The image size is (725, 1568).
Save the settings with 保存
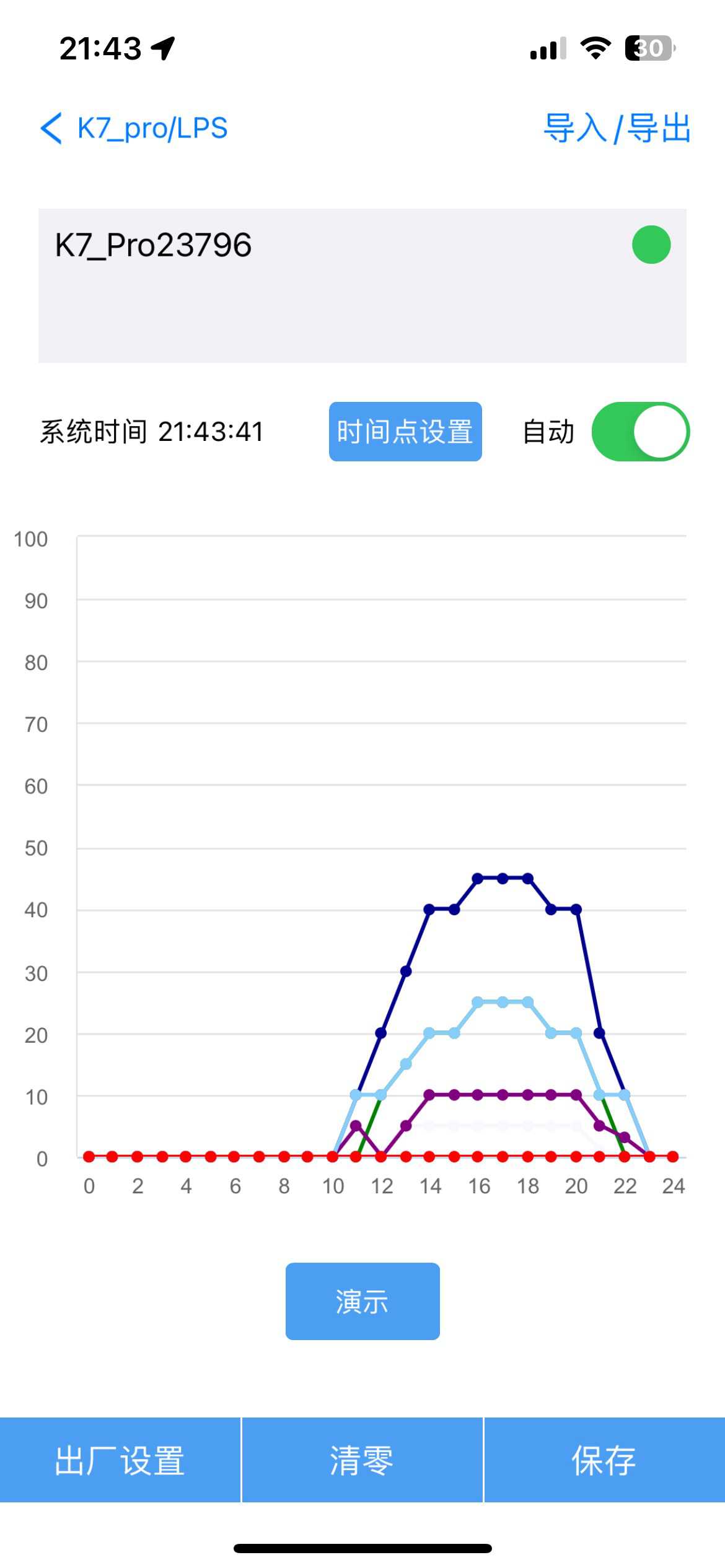coord(604,1460)
